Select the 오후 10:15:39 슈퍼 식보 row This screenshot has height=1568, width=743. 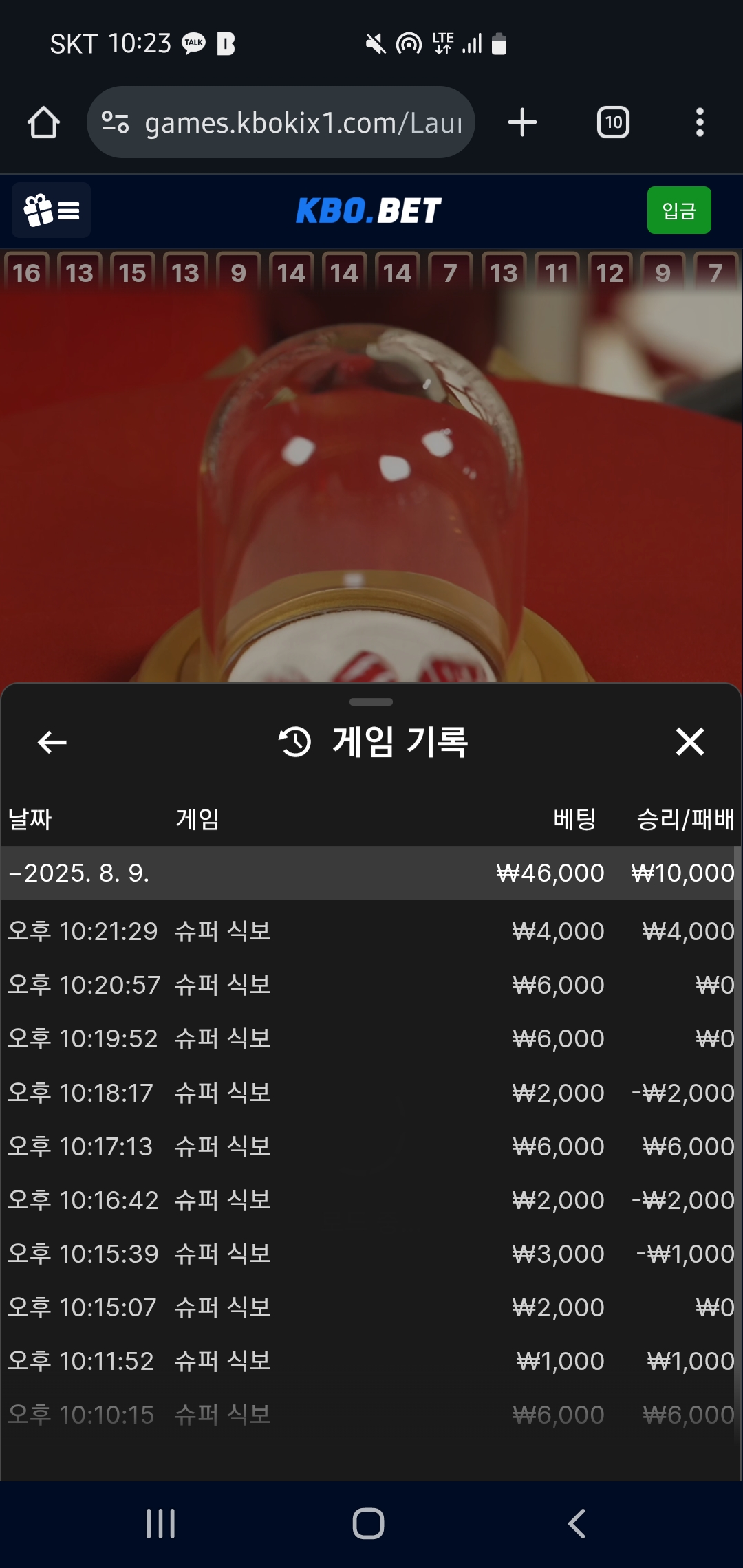[371, 1254]
